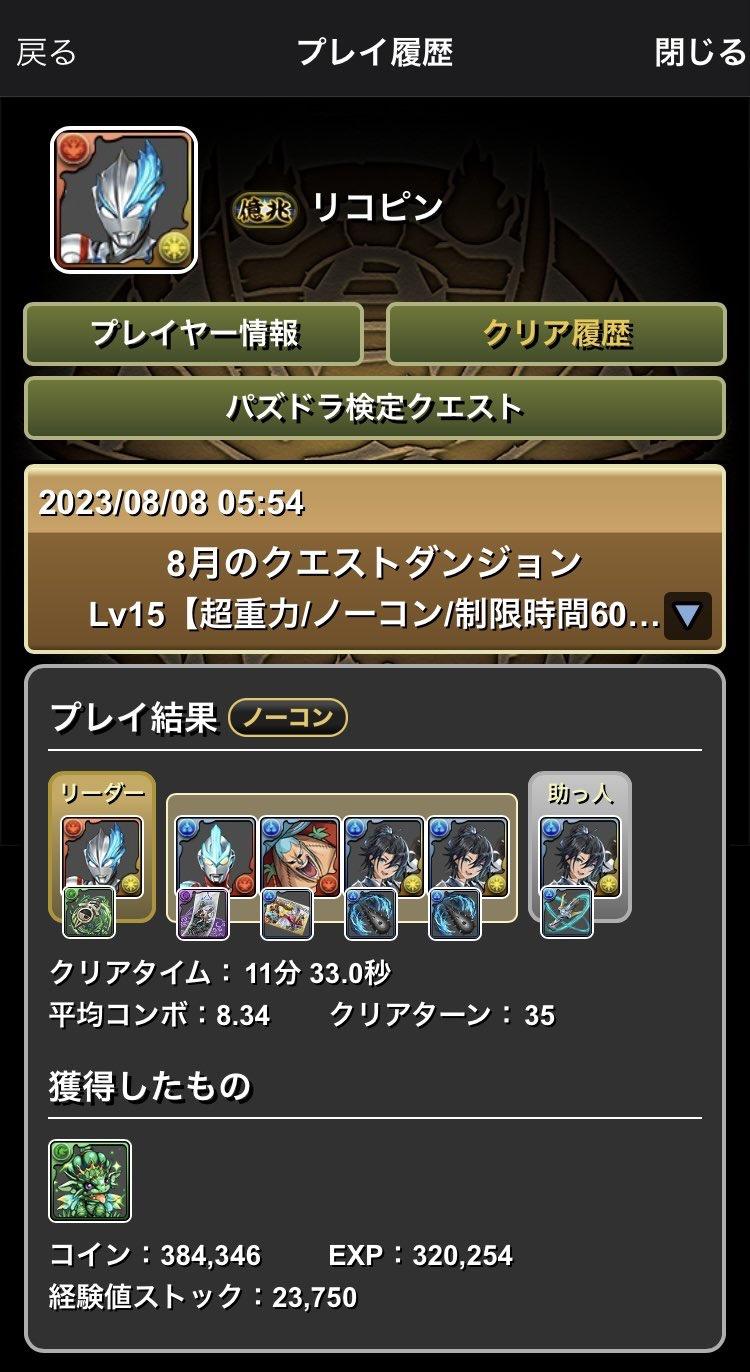
Task: Go back with the 戻る button
Action: pos(46,52)
